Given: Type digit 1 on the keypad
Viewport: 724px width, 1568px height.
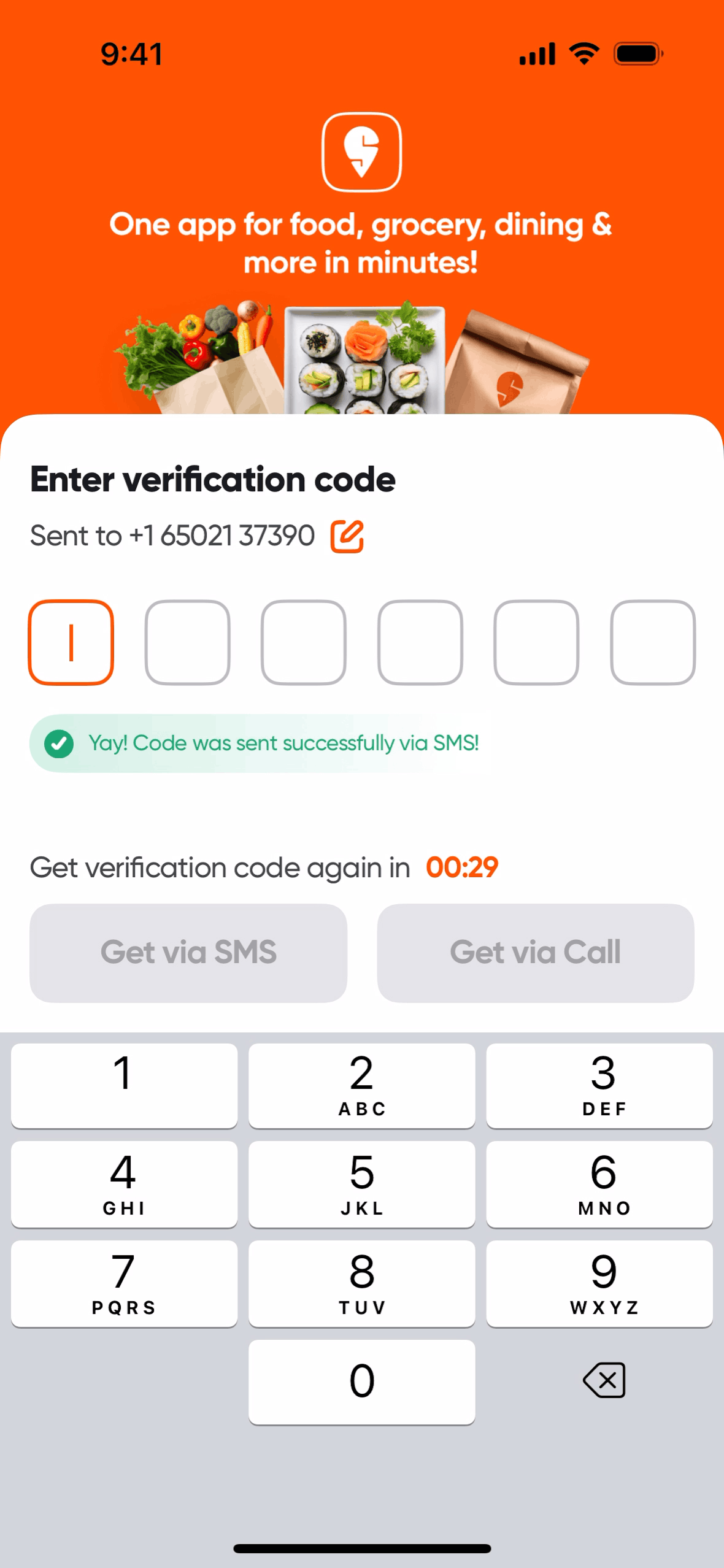Looking at the screenshot, I should click(x=124, y=1085).
